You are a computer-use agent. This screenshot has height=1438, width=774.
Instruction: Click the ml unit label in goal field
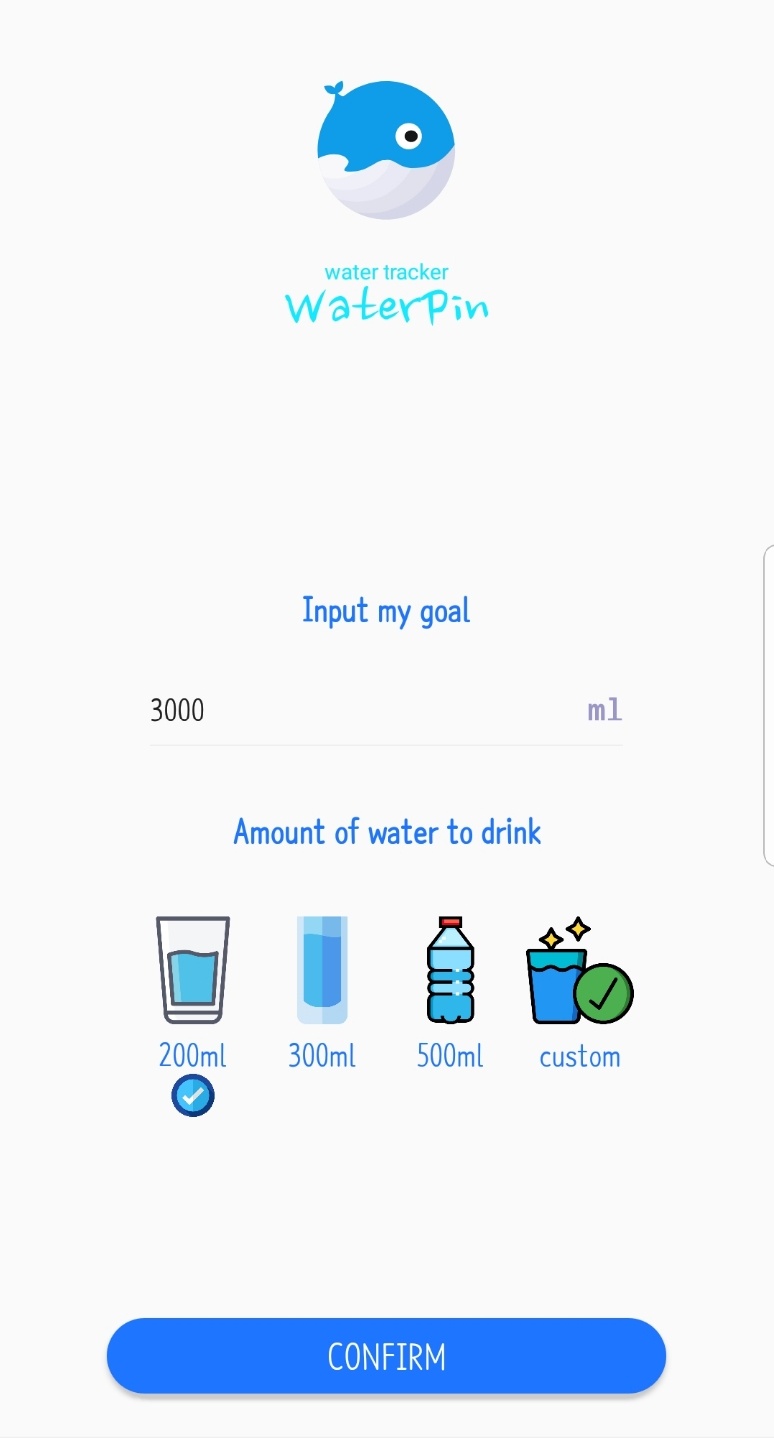pos(604,710)
